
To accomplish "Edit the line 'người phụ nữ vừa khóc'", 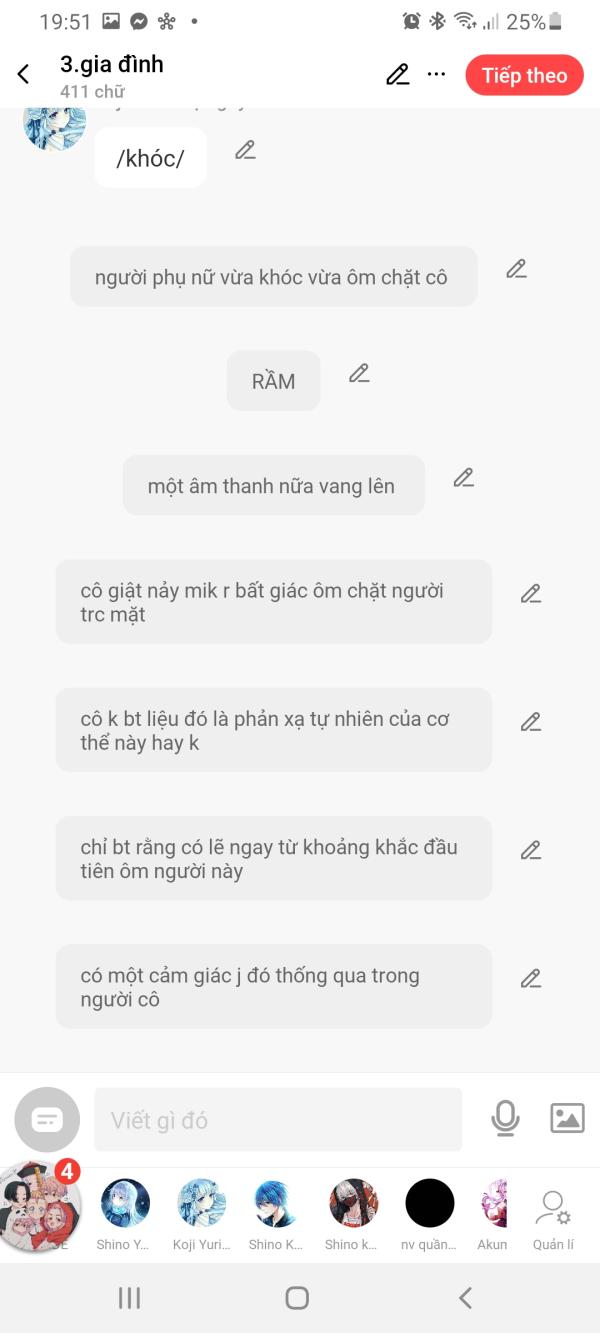I will [x=516, y=269].
